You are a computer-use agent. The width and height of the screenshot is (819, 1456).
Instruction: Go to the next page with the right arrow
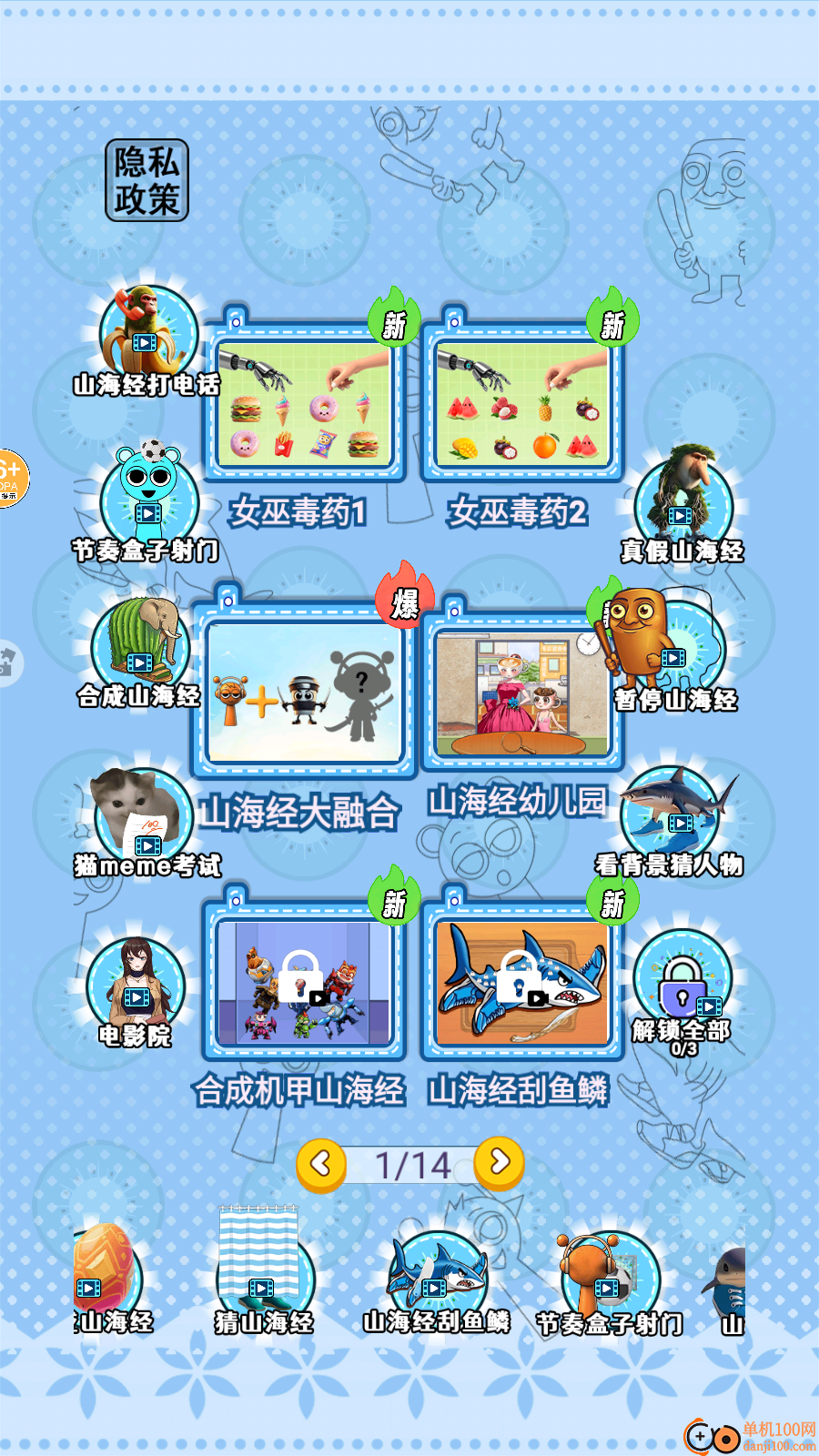click(x=496, y=1165)
